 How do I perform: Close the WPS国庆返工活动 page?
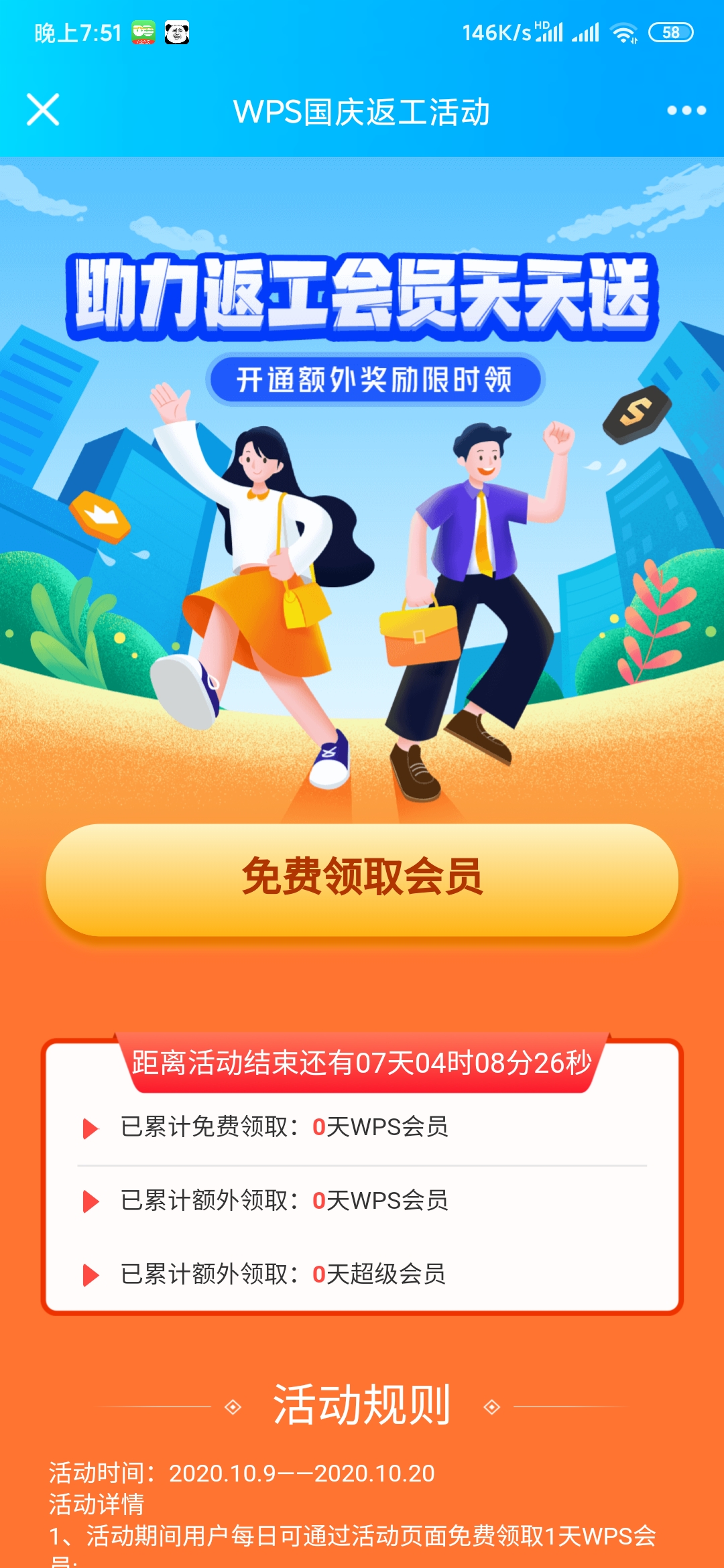click(x=43, y=110)
